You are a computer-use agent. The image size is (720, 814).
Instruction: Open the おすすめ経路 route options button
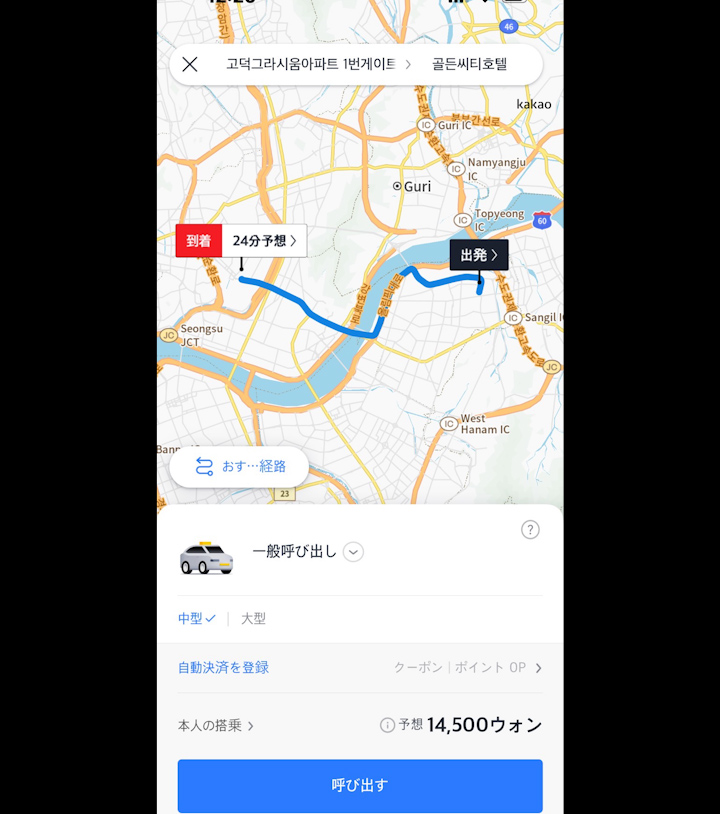(240, 466)
